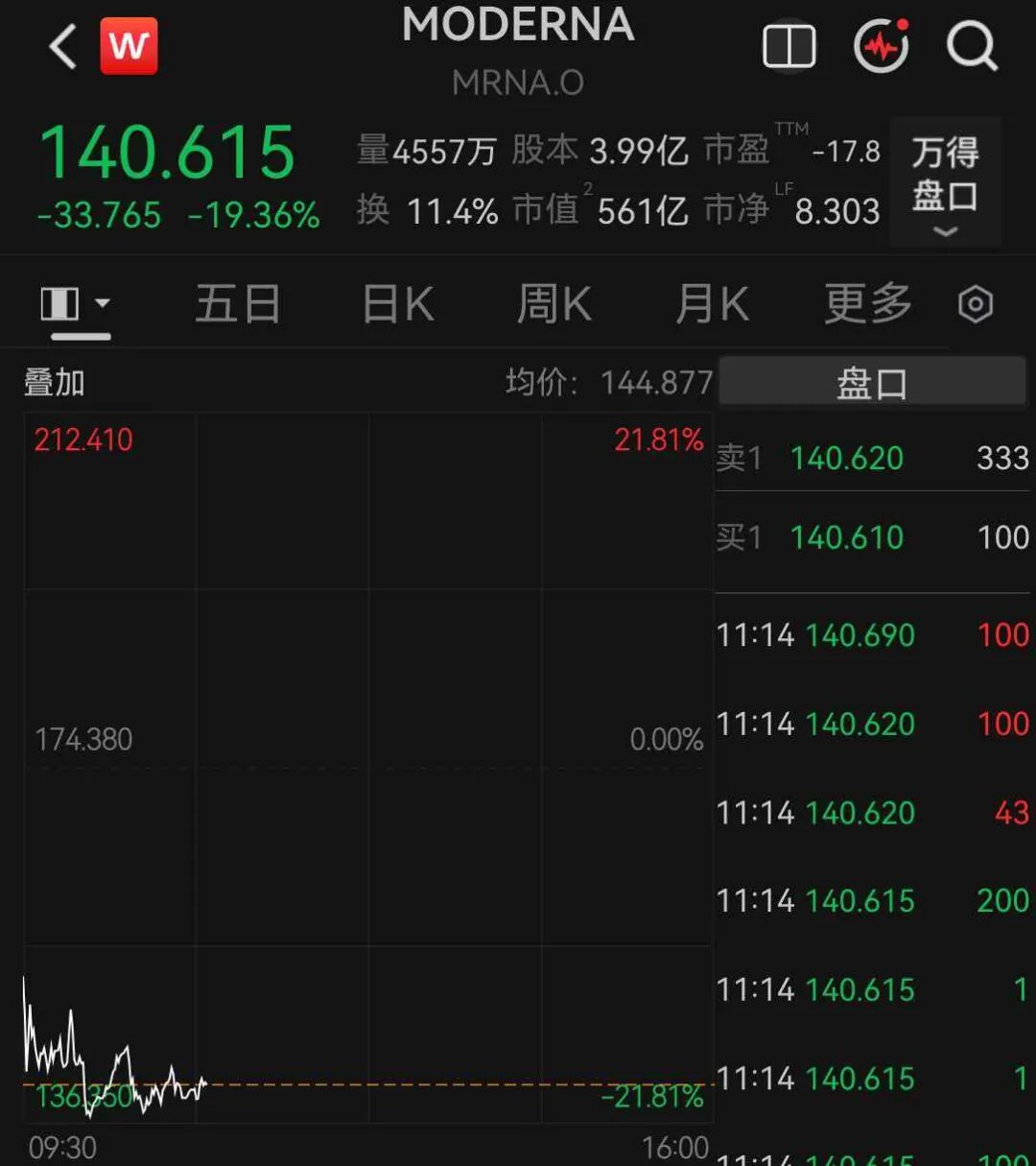Screen dimensions: 1036x1166
Task: Open chart settings hexagon icon
Action: tap(976, 305)
